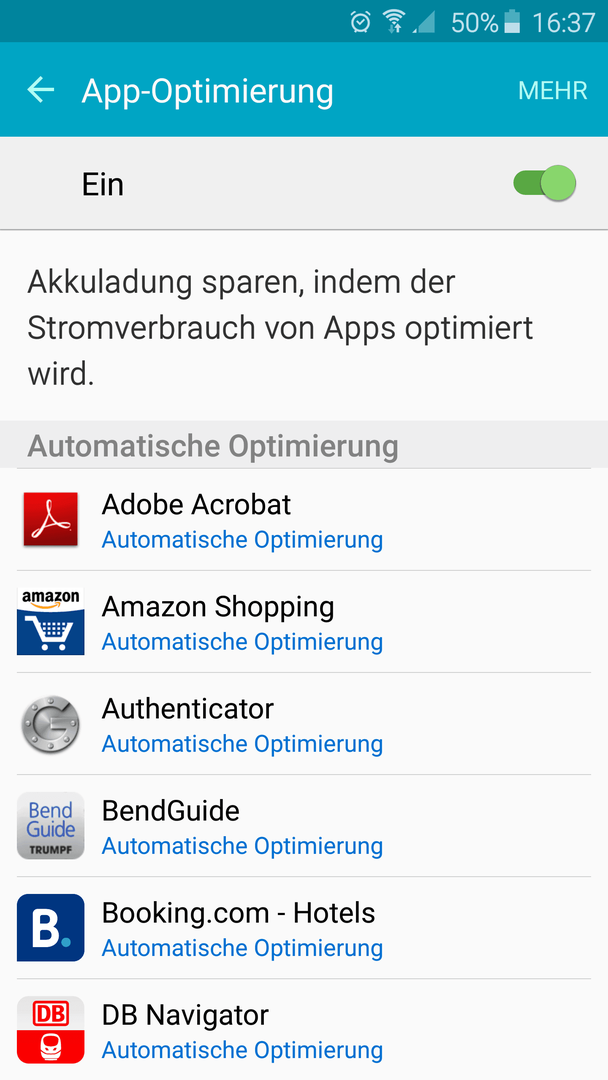Open the Authenticator entry
The height and width of the screenshot is (1080, 608).
pos(304,724)
